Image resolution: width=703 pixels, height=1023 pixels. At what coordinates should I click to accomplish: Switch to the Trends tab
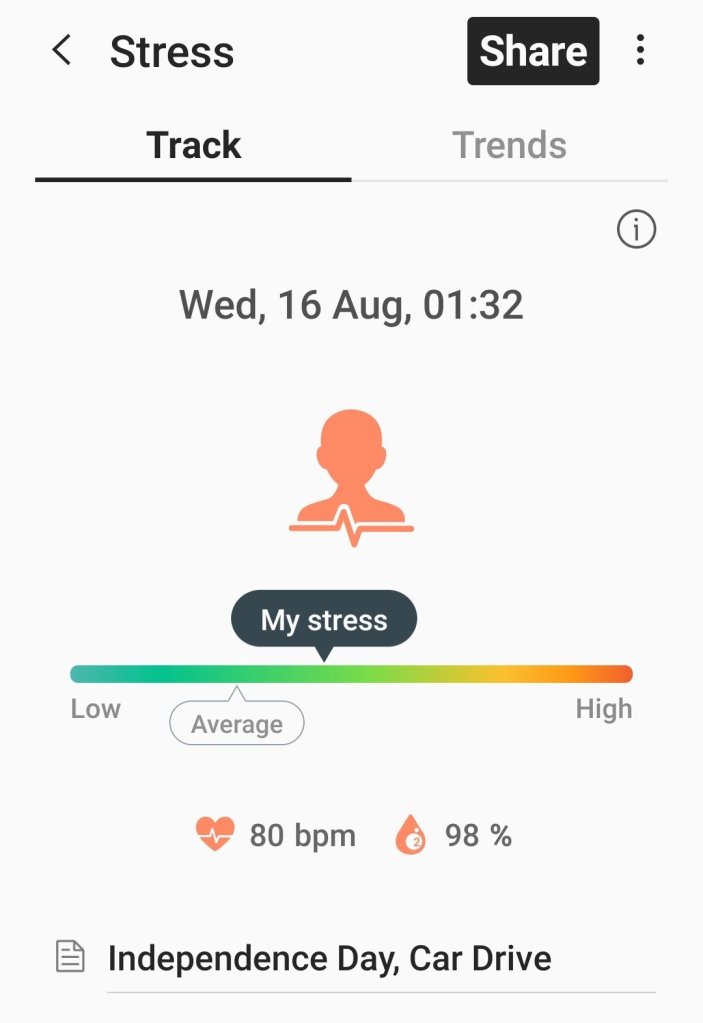(509, 146)
